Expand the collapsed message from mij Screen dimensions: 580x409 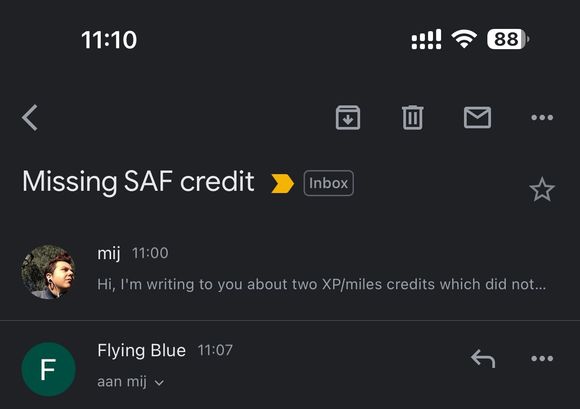point(290,272)
